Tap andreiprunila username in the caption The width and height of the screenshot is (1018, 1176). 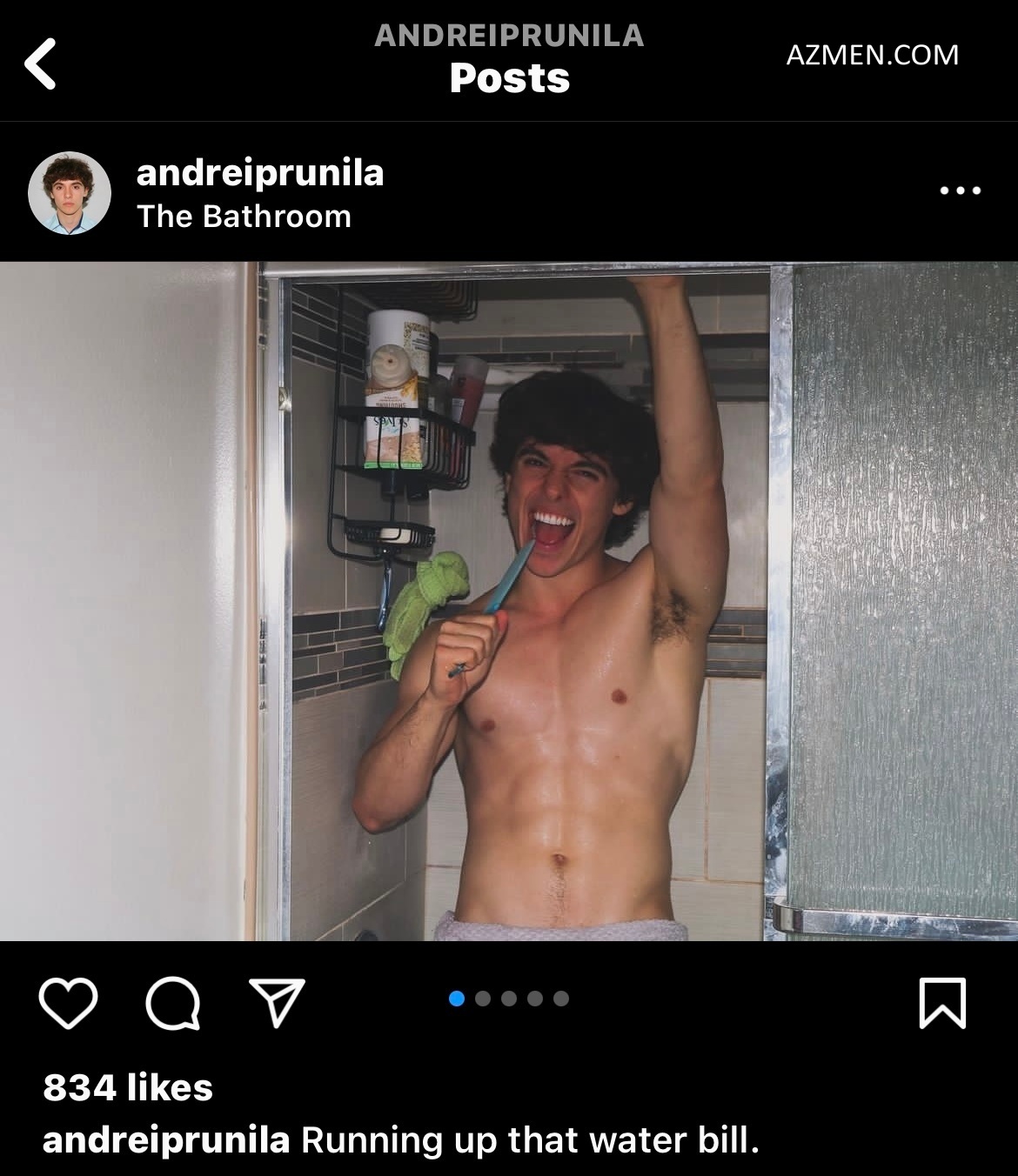[x=166, y=1140]
